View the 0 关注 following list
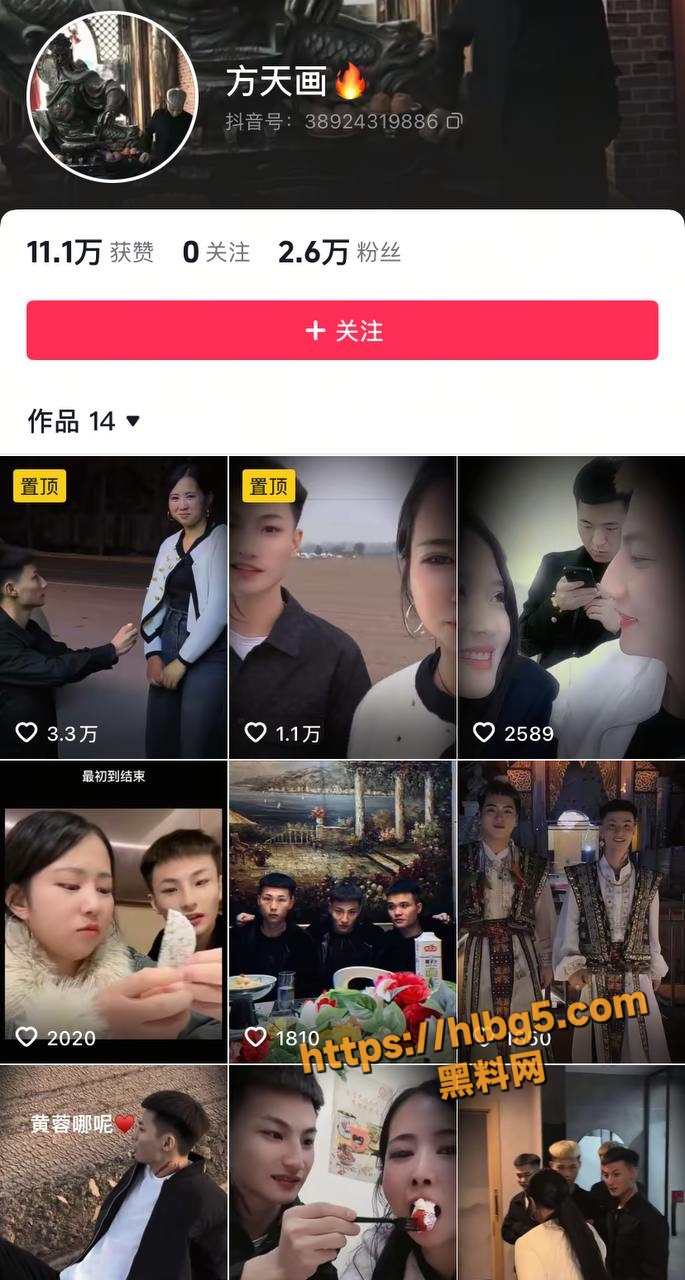 click(216, 253)
